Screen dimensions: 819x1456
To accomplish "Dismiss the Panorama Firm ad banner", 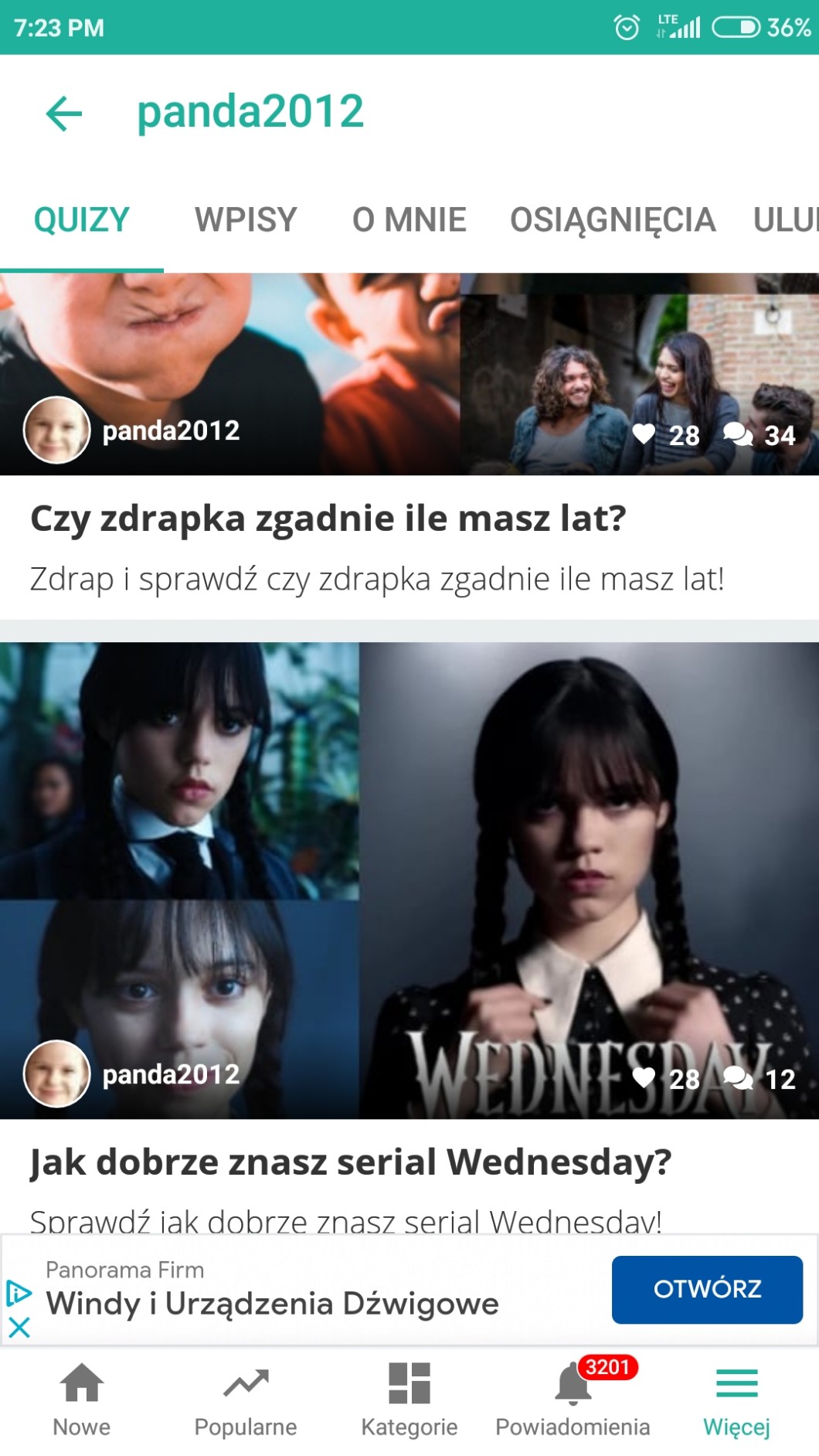I will click(x=19, y=1328).
